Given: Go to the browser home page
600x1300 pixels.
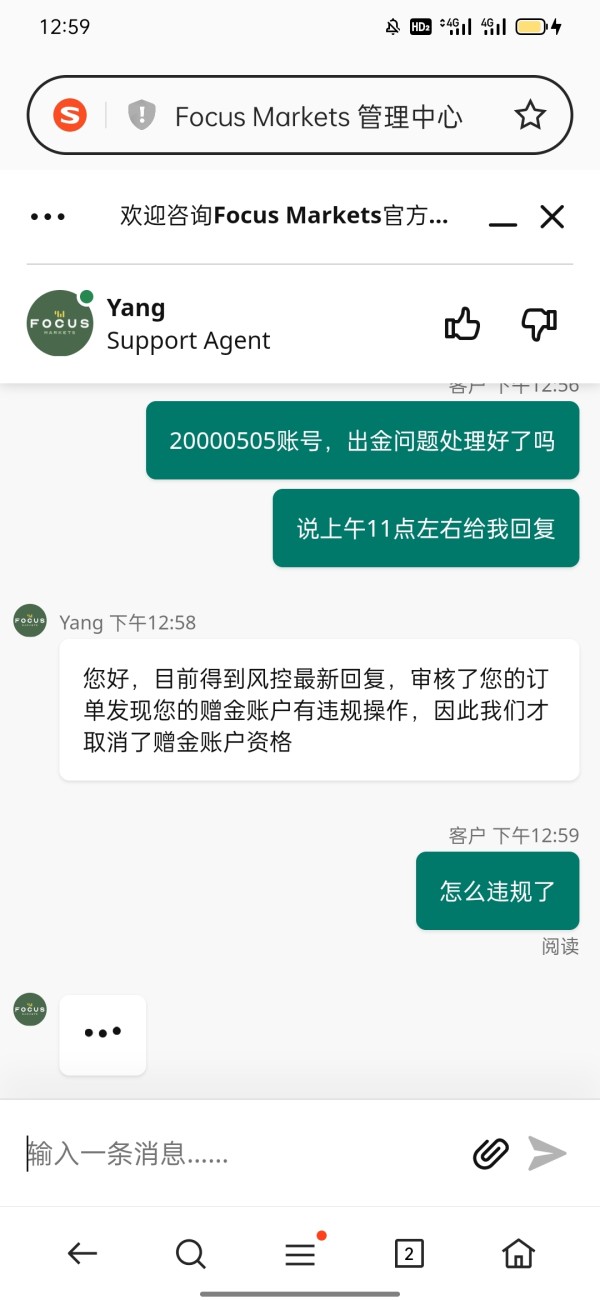Looking at the screenshot, I should click(518, 1253).
